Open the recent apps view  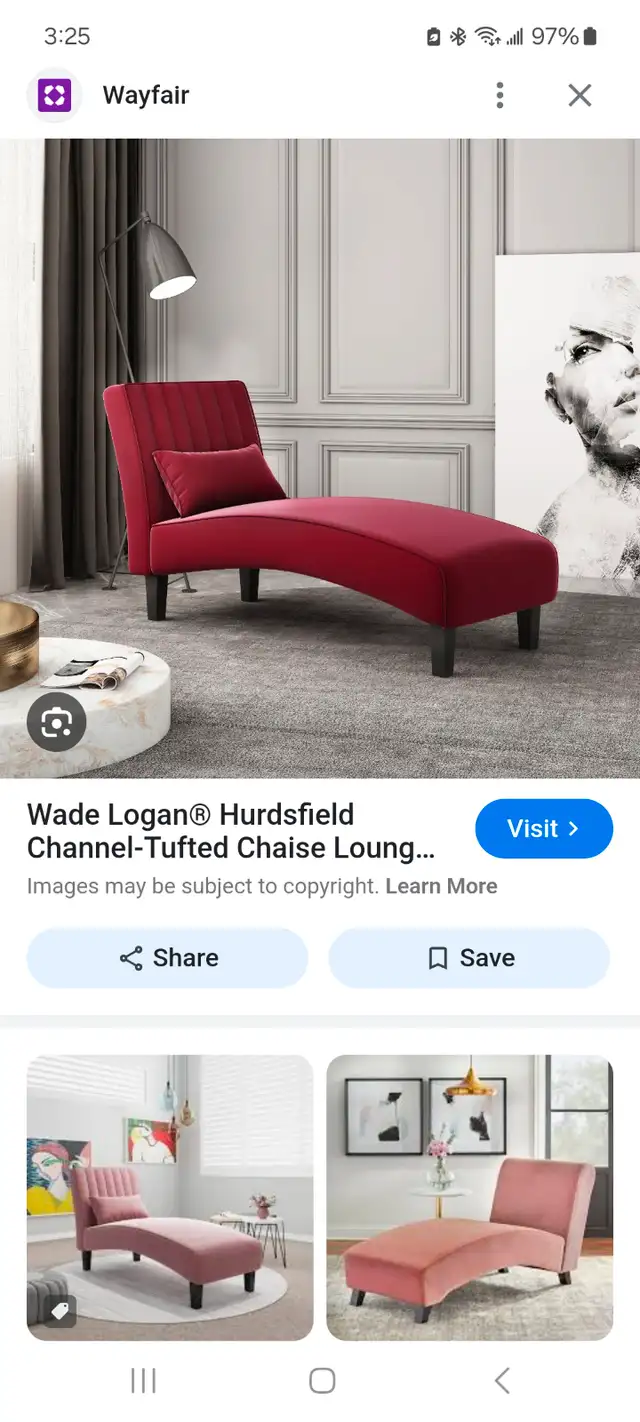coord(143,1381)
